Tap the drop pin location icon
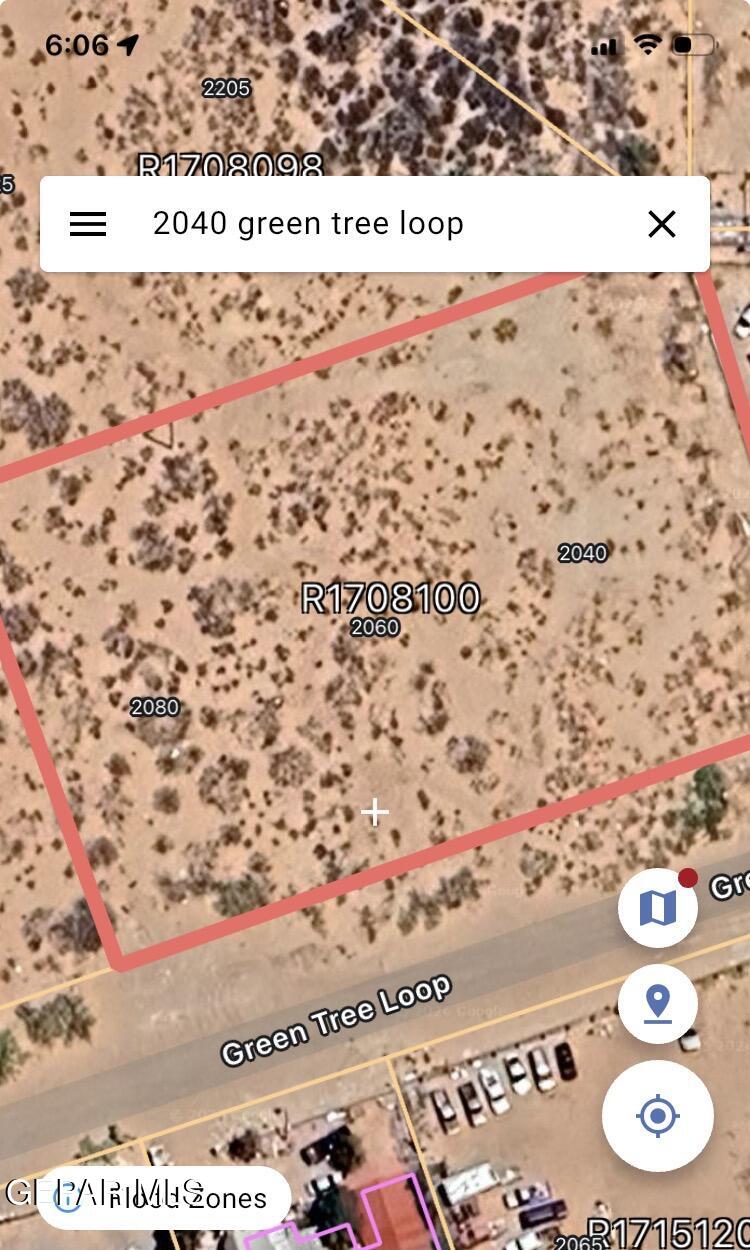Screen dimensions: 750x1250 coord(657,1005)
